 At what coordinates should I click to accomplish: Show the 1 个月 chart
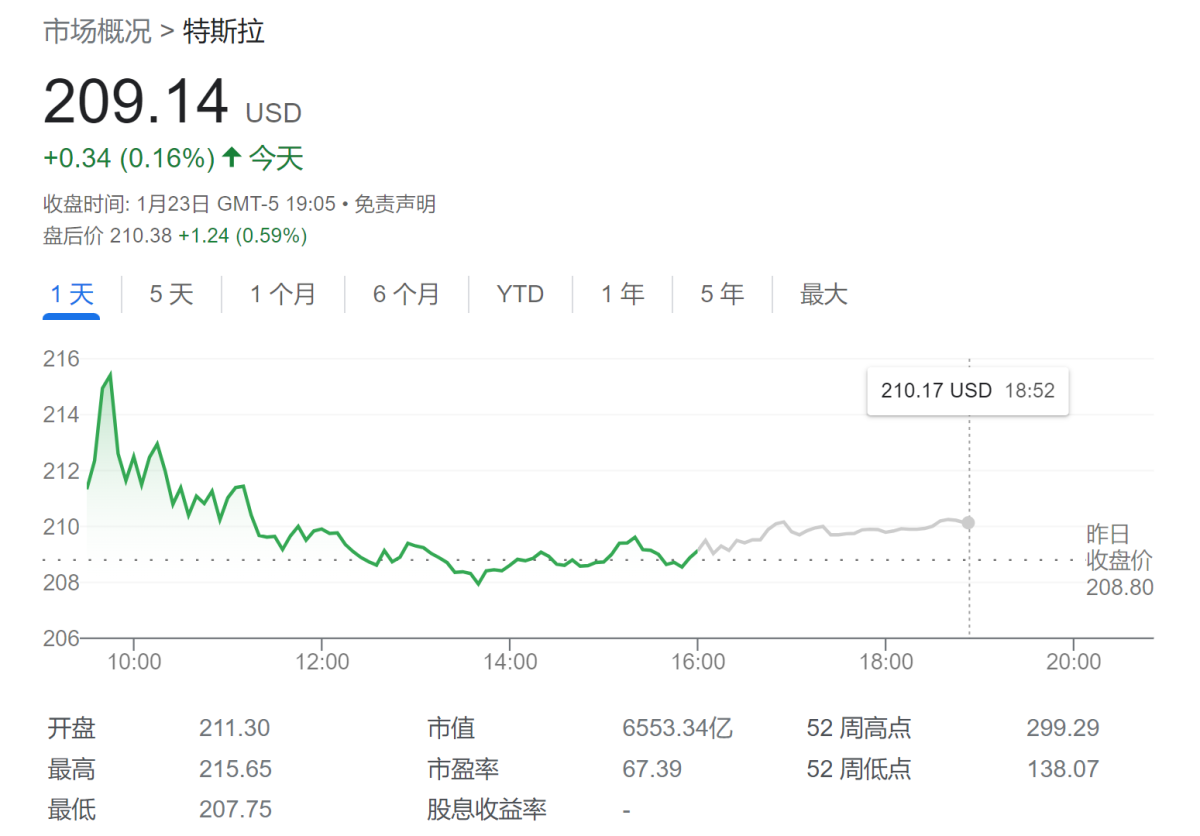click(283, 294)
